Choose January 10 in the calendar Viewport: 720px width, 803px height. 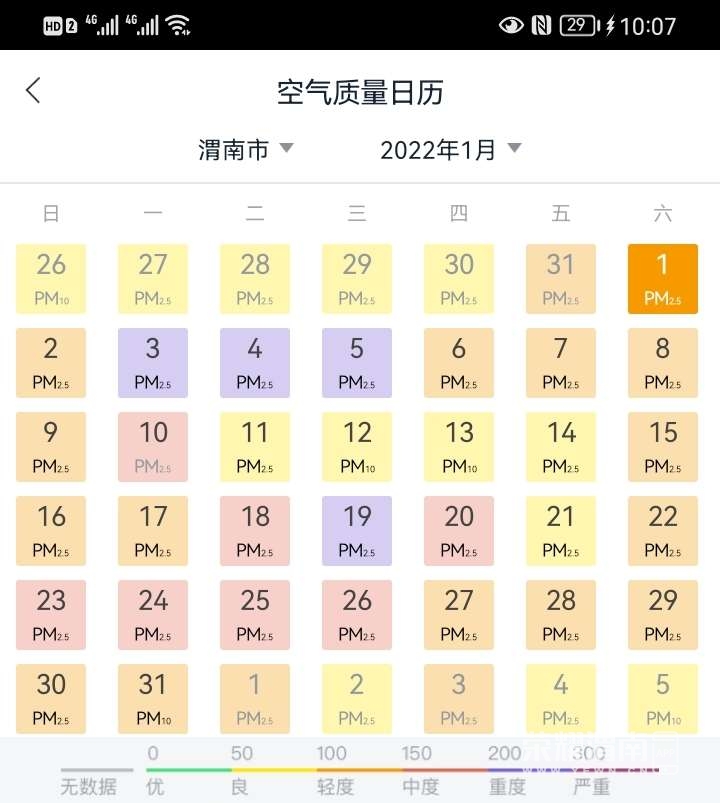pyautogui.click(x=153, y=447)
